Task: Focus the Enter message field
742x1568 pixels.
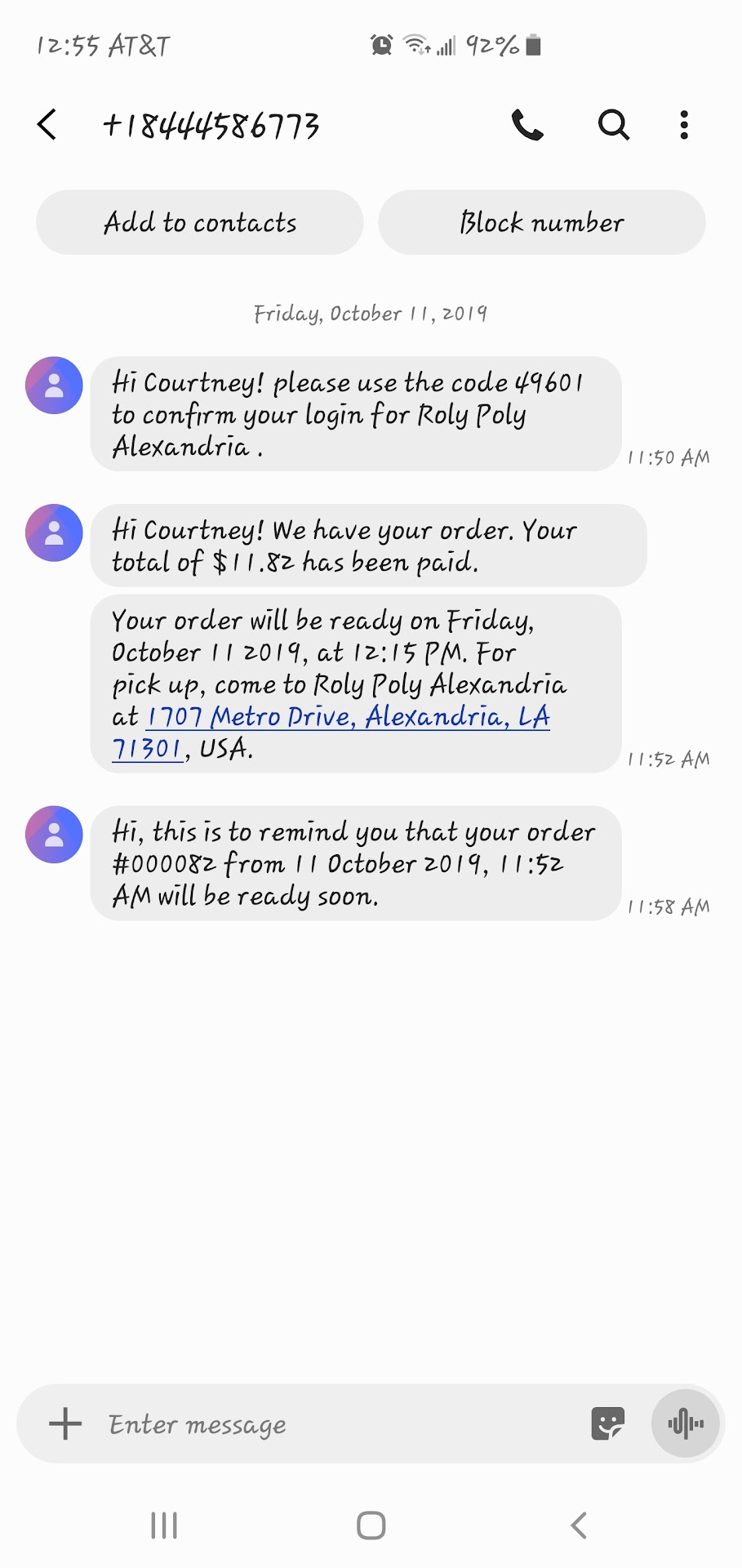Action: (x=327, y=1424)
